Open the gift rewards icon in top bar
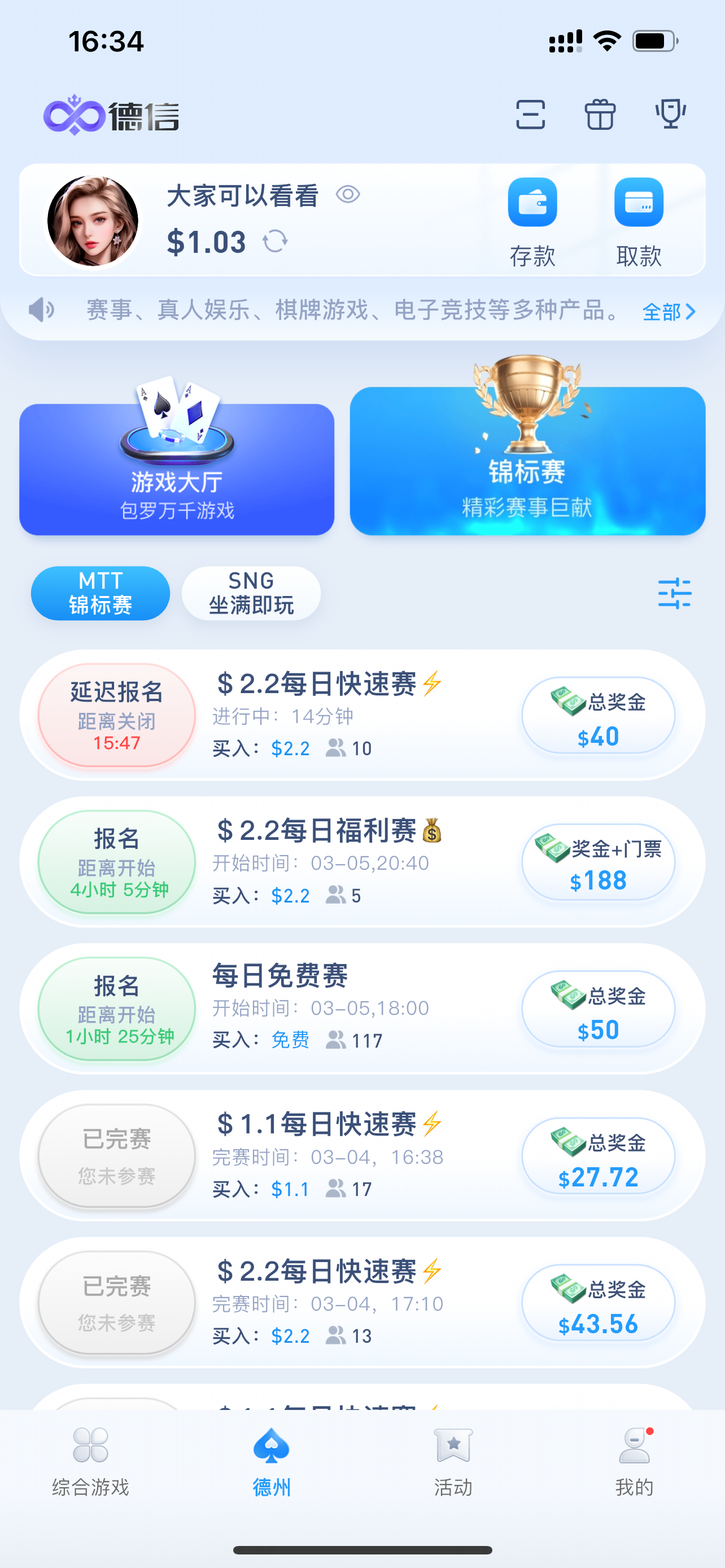This screenshot has width=725, height=1568. (x=600, y=116)
